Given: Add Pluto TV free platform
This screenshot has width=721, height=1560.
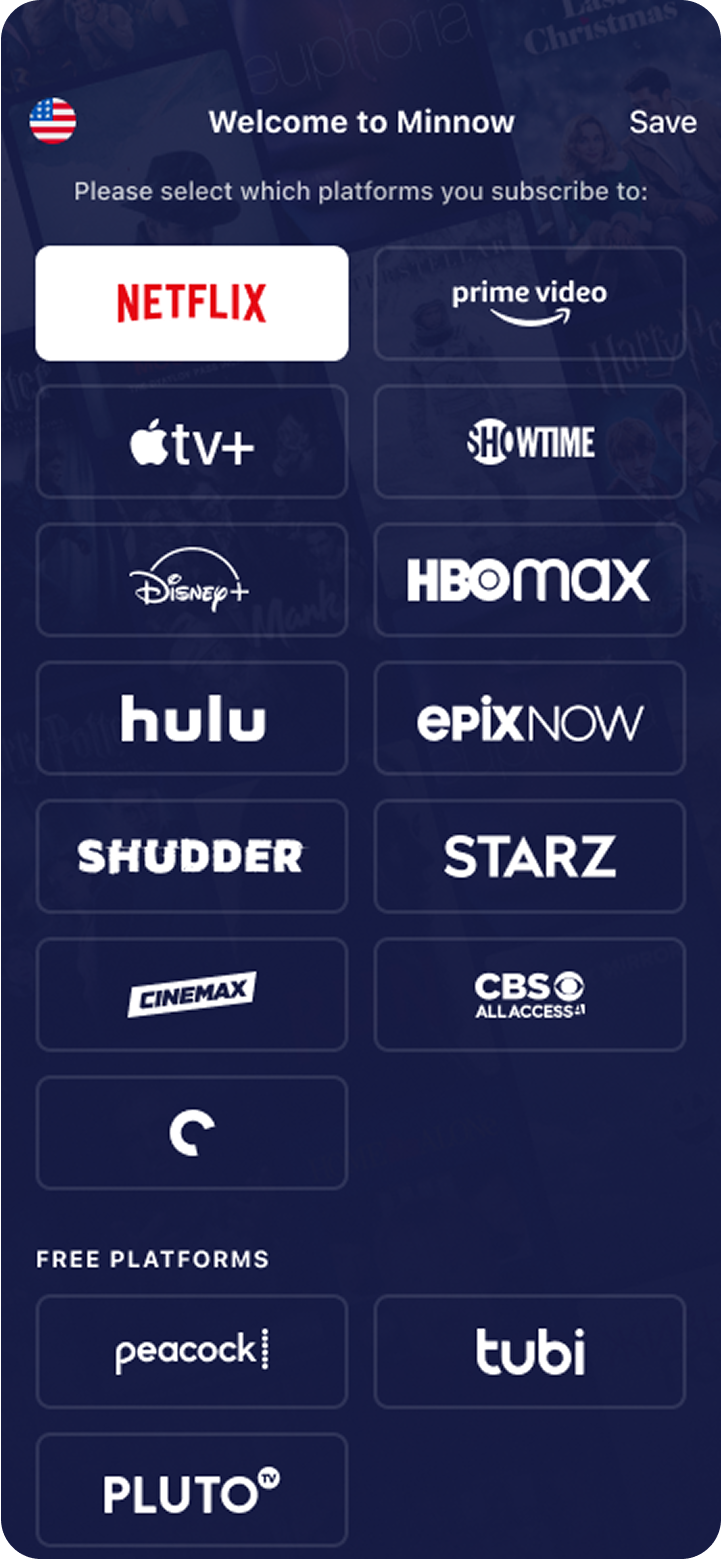Looking at the screenshot, I should tap(192, 1489).
